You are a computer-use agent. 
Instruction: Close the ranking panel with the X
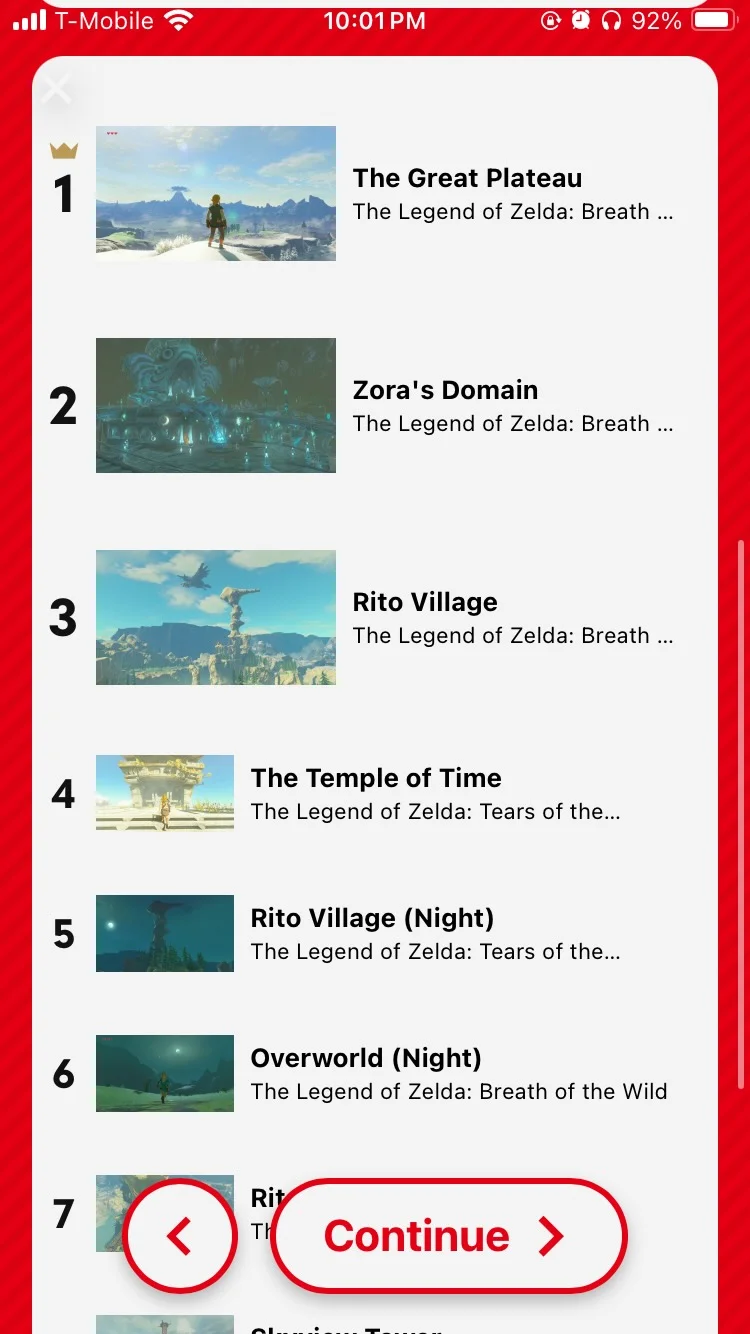(x=57, y=90)
